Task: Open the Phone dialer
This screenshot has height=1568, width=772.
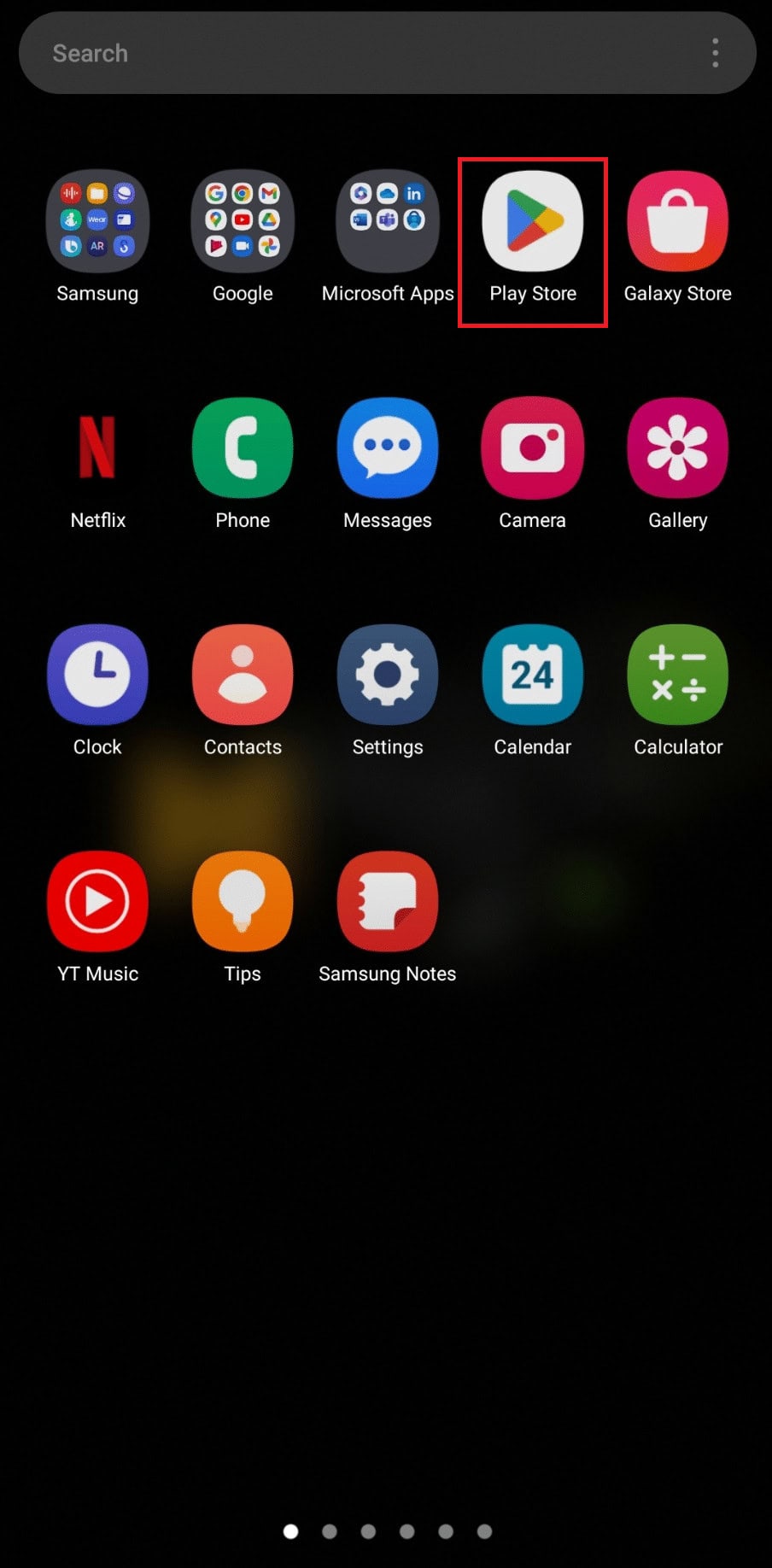Action: (x=243, y=448)
